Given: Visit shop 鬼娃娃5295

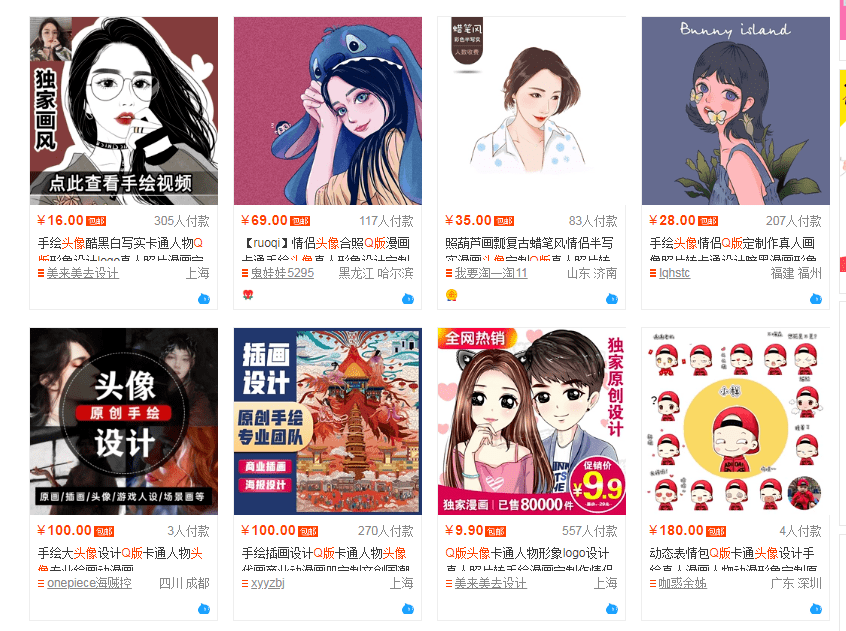Looking at the screenshot, I should click(282, 273).
